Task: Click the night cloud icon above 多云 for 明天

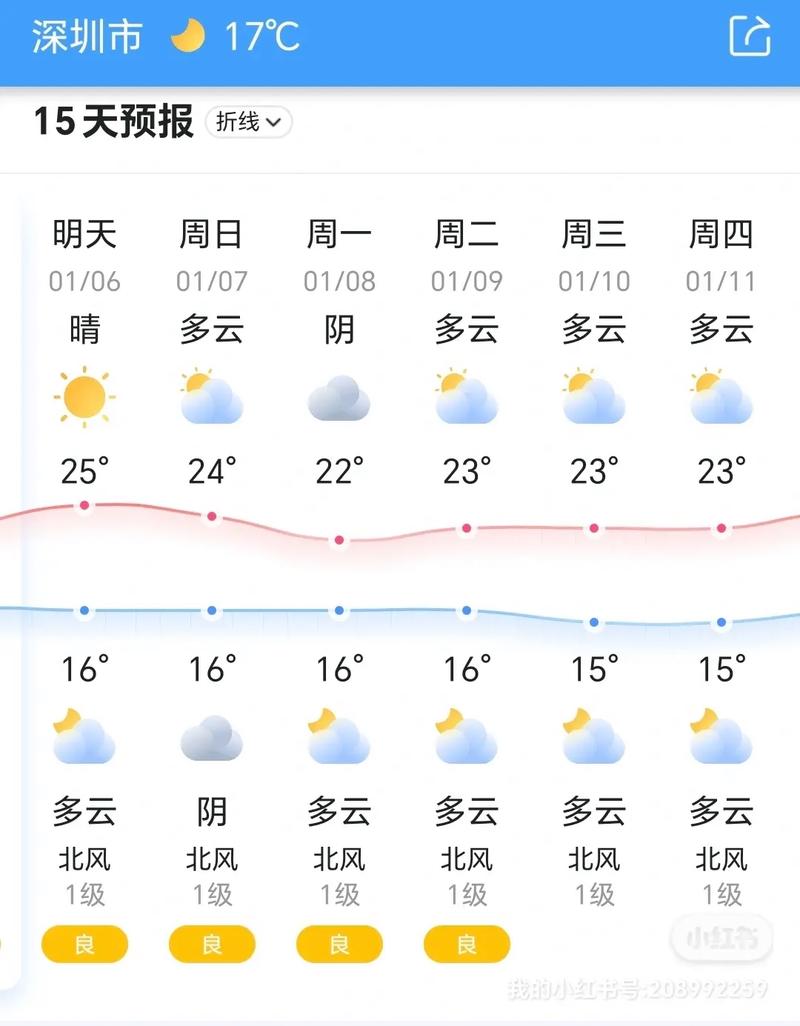Action: (x=84, y=736)
